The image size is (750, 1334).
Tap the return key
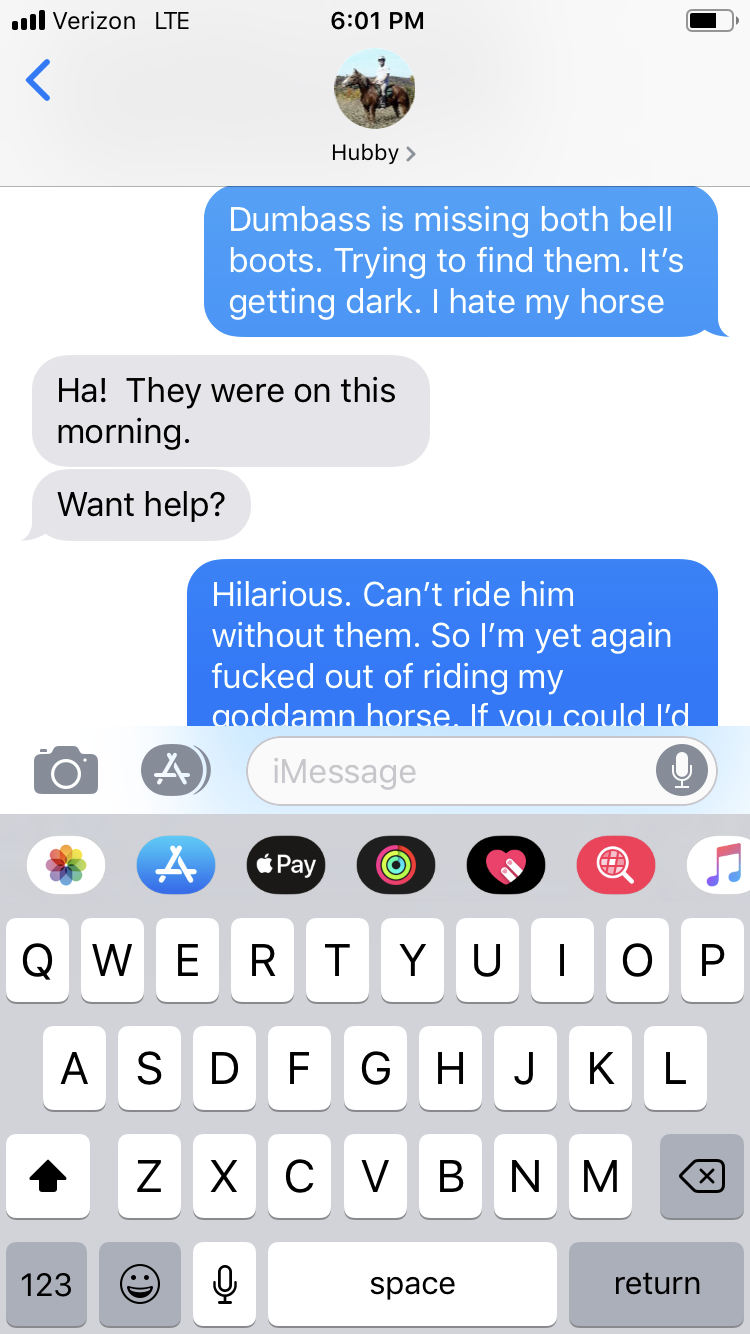[657, 1284]
